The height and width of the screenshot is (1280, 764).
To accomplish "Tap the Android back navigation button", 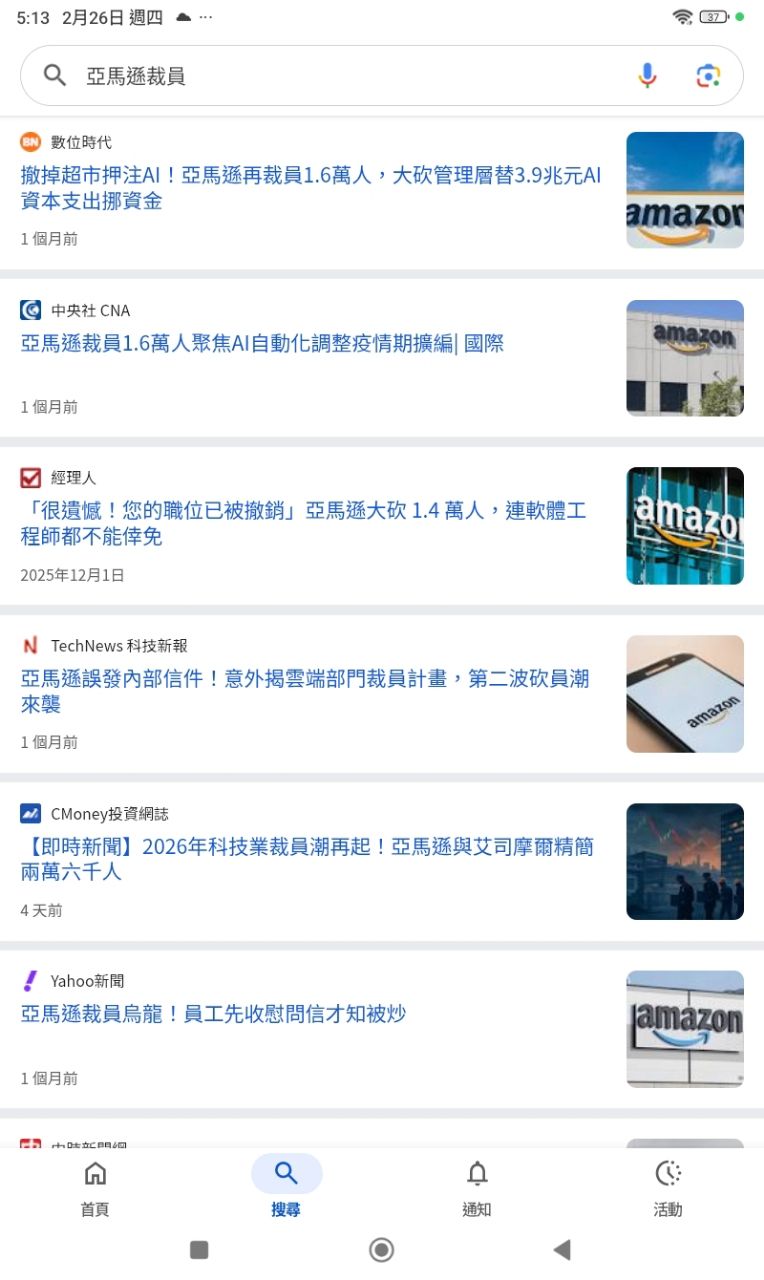I will pos(562,1249).
